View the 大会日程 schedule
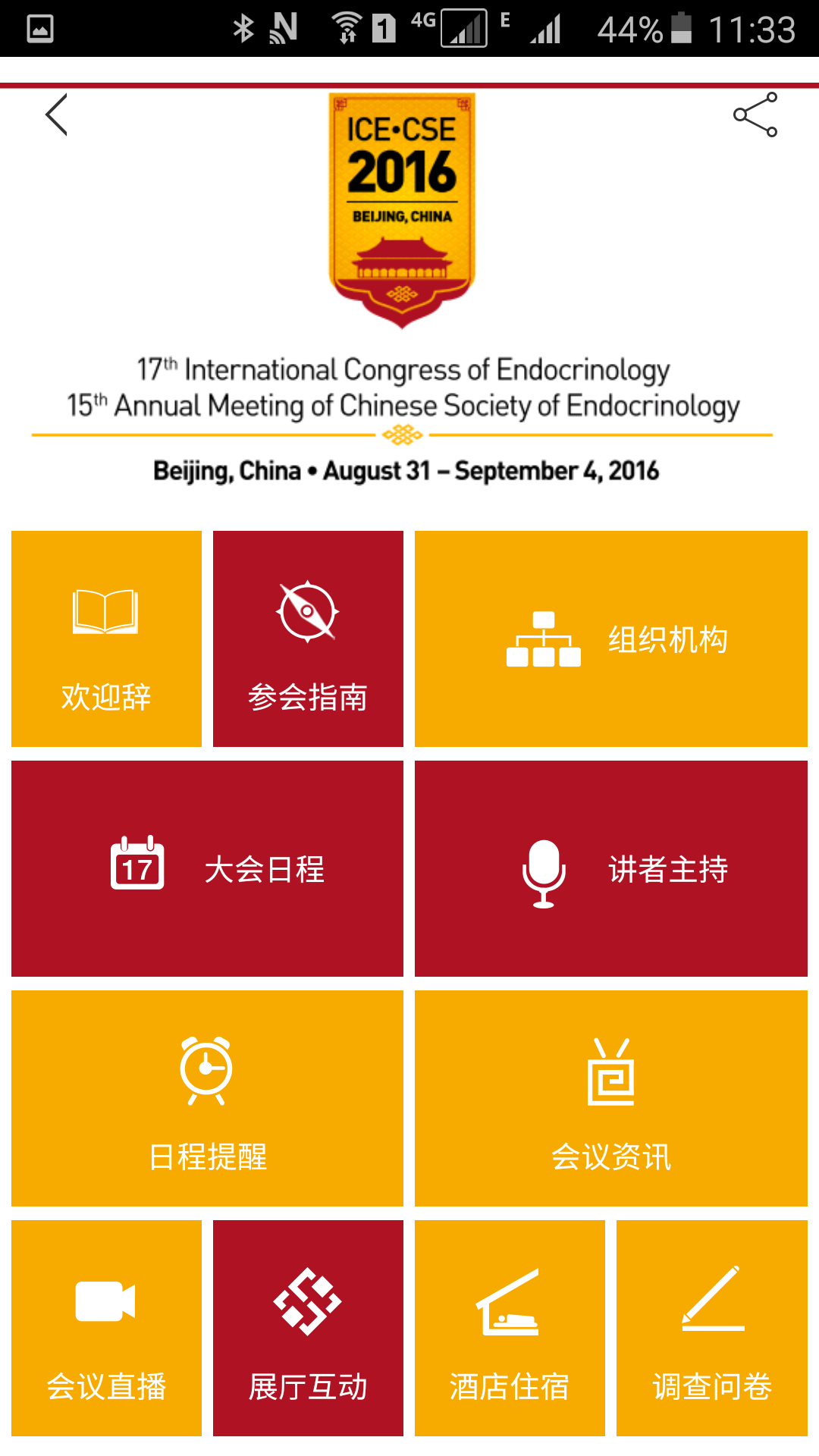This screenshot has height=1456, width=819. point(207,868)
